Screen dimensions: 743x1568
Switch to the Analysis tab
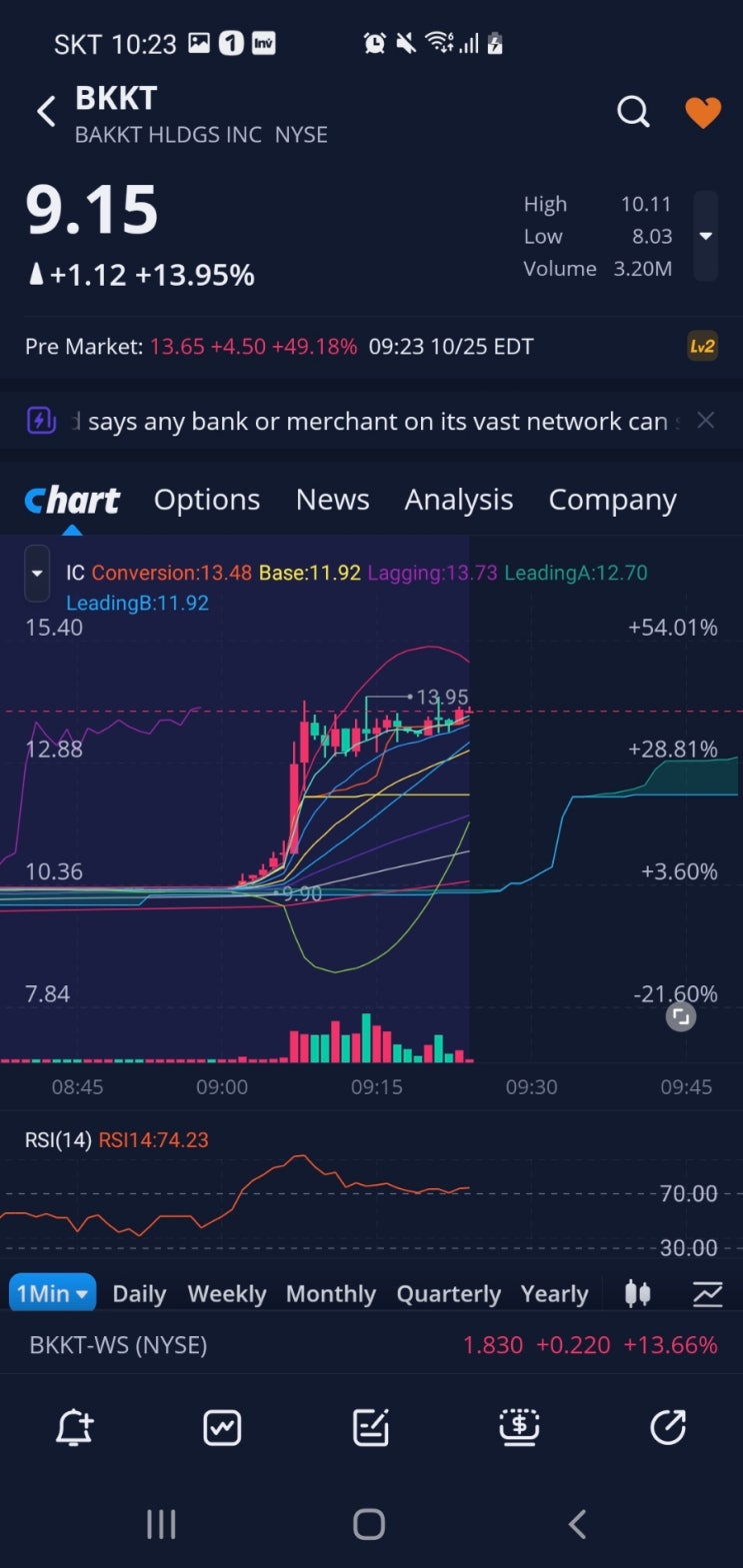[x=459, y=500]
